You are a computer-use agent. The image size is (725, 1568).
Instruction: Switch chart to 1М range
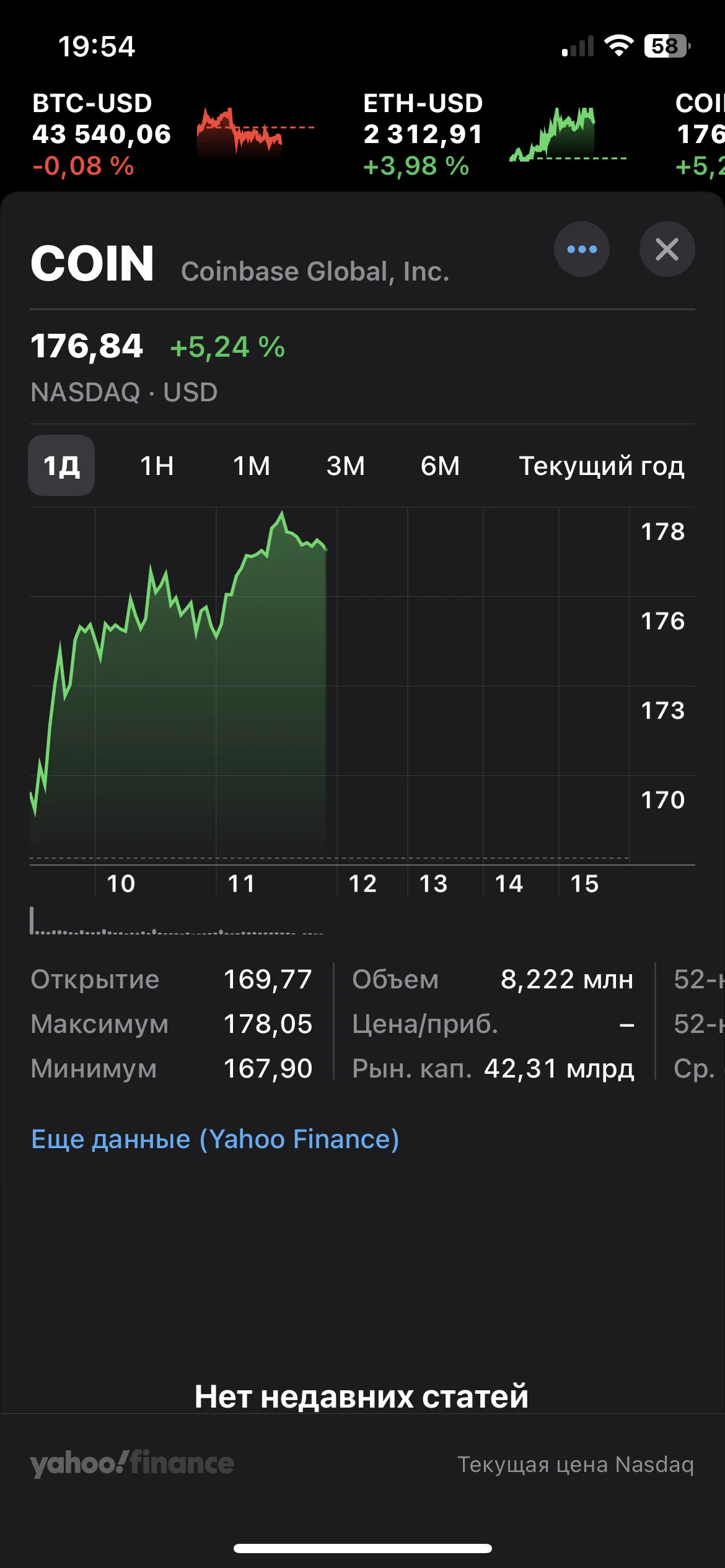point(252,466)
